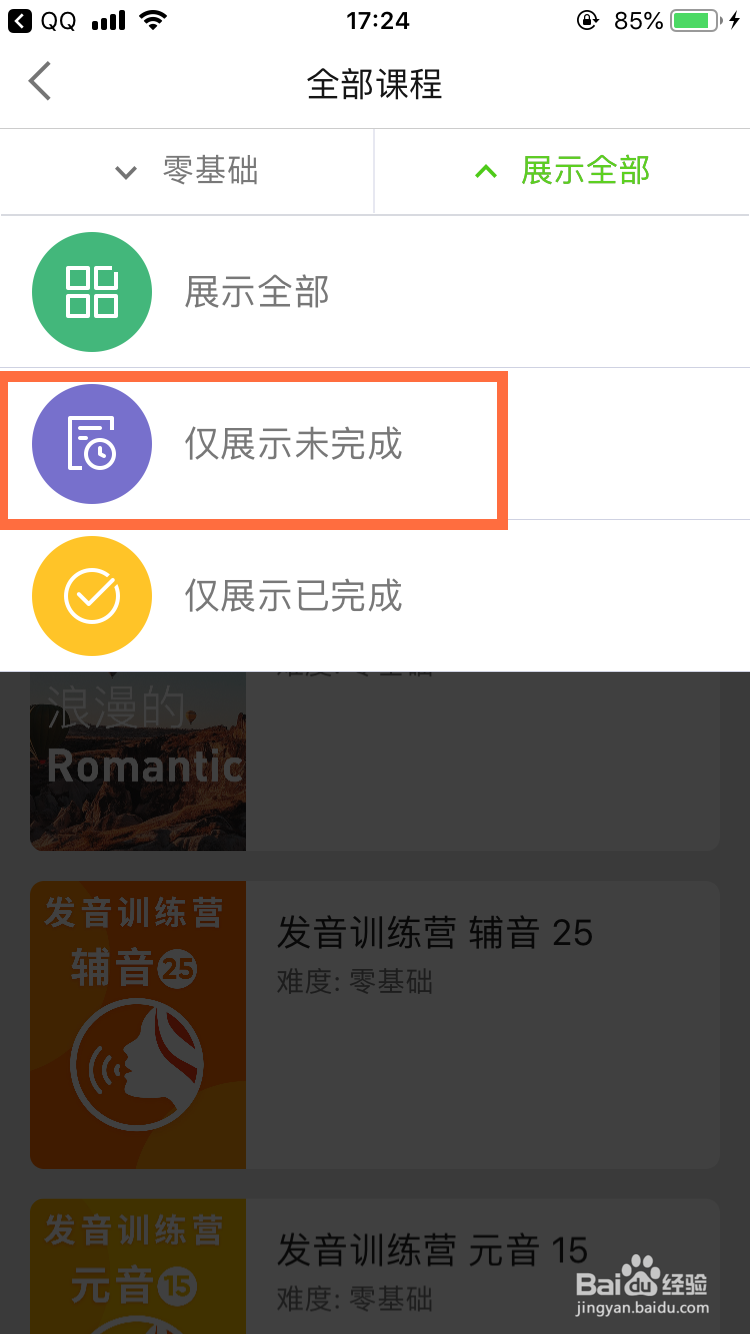The width and height of the screenshot is (750, 1334).
Task: Select the green grid icon for 展示全部
Action: coord(91,291)
